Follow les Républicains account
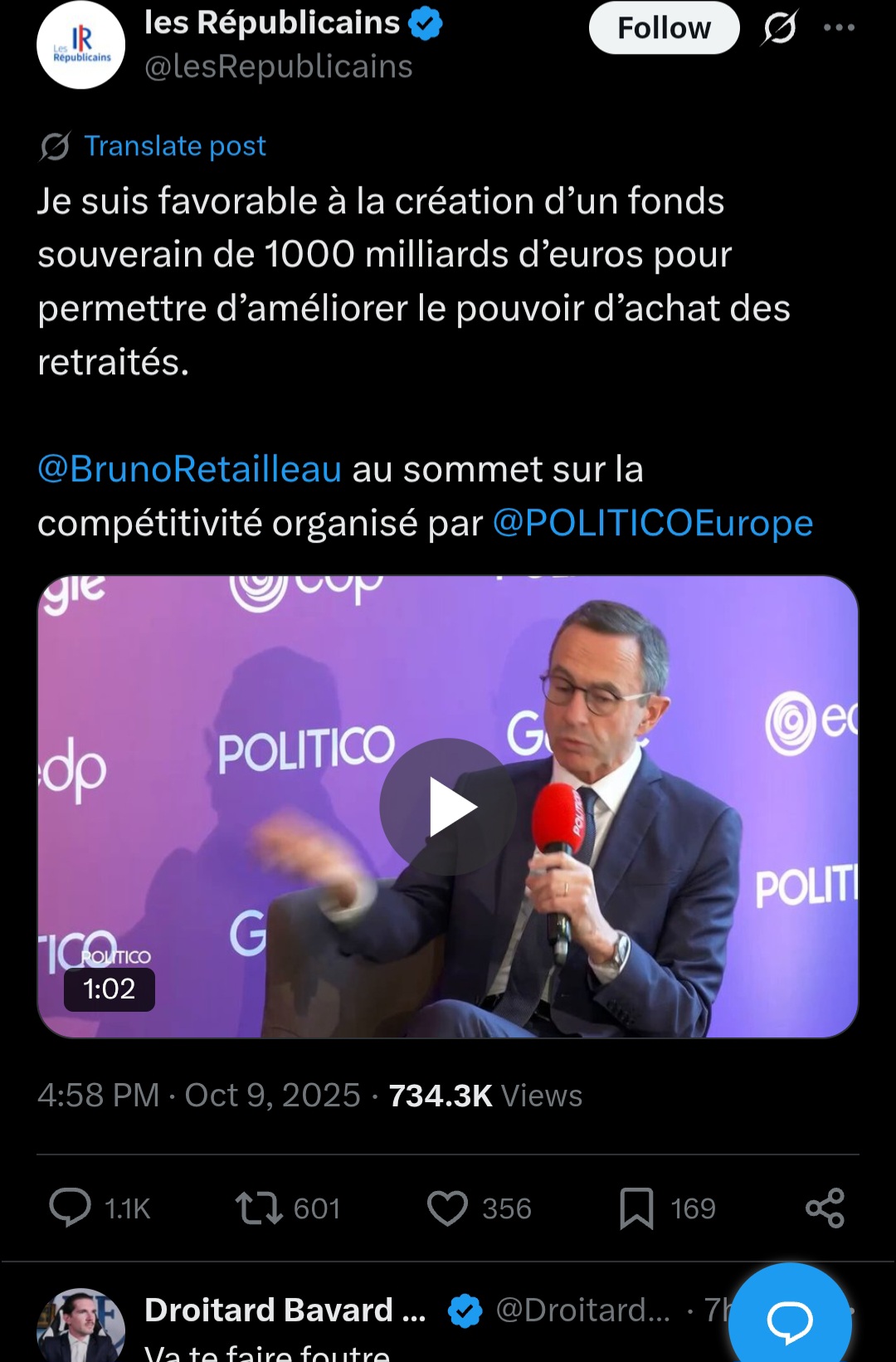Screen dimensions: 896x1362 point(664,28)
